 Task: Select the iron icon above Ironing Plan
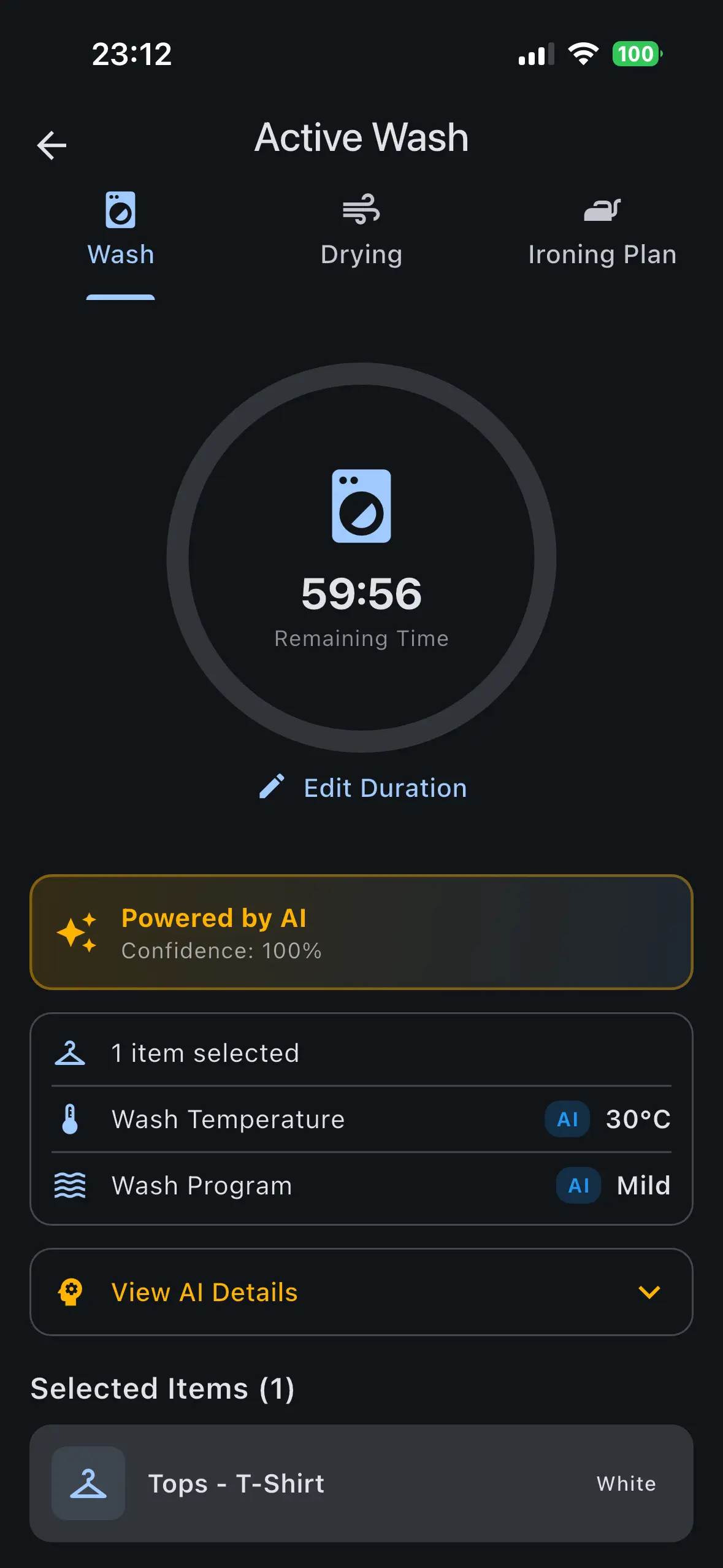tap(603, 210)
